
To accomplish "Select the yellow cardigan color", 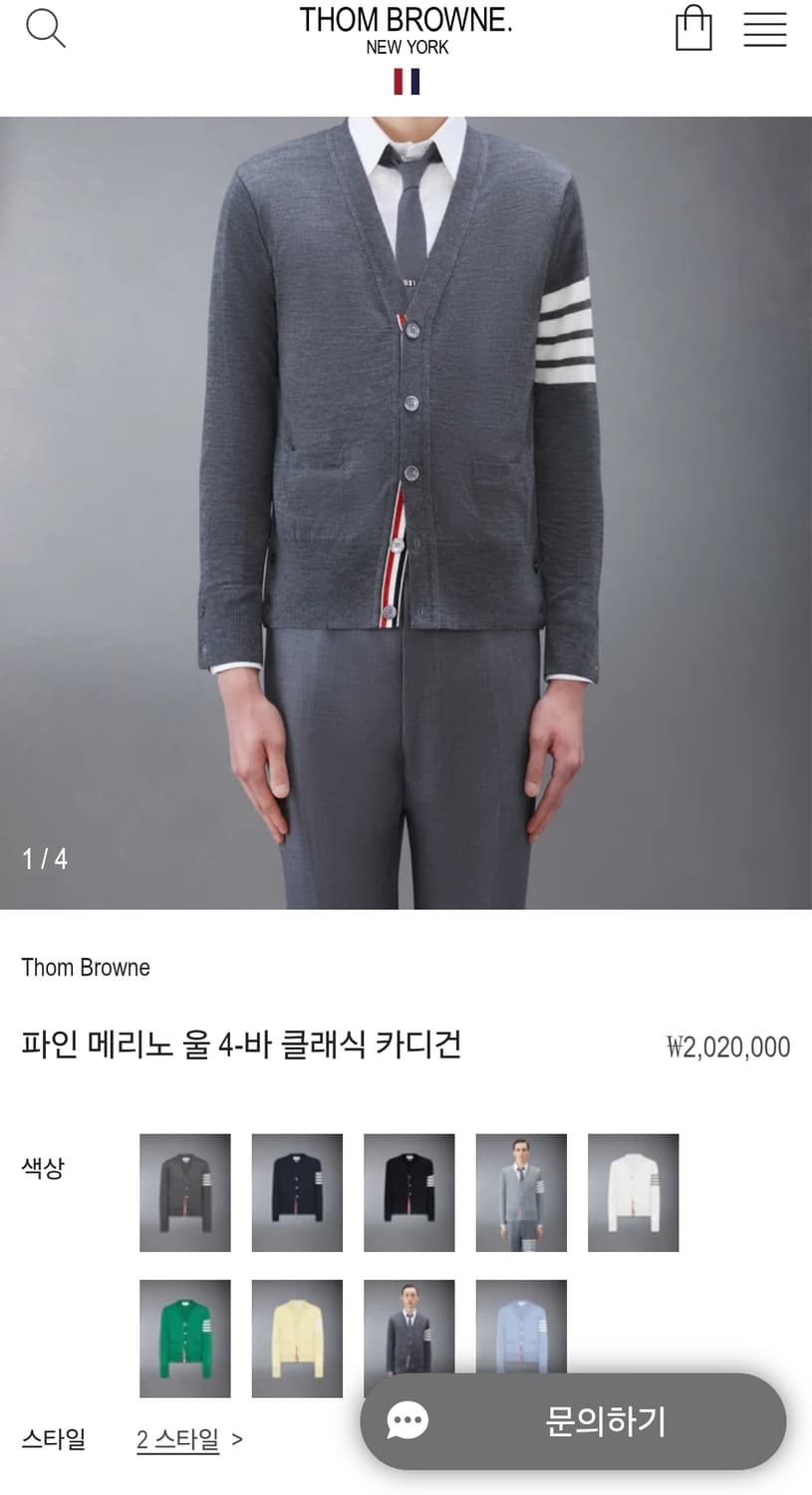I will tap(296, 1338).
